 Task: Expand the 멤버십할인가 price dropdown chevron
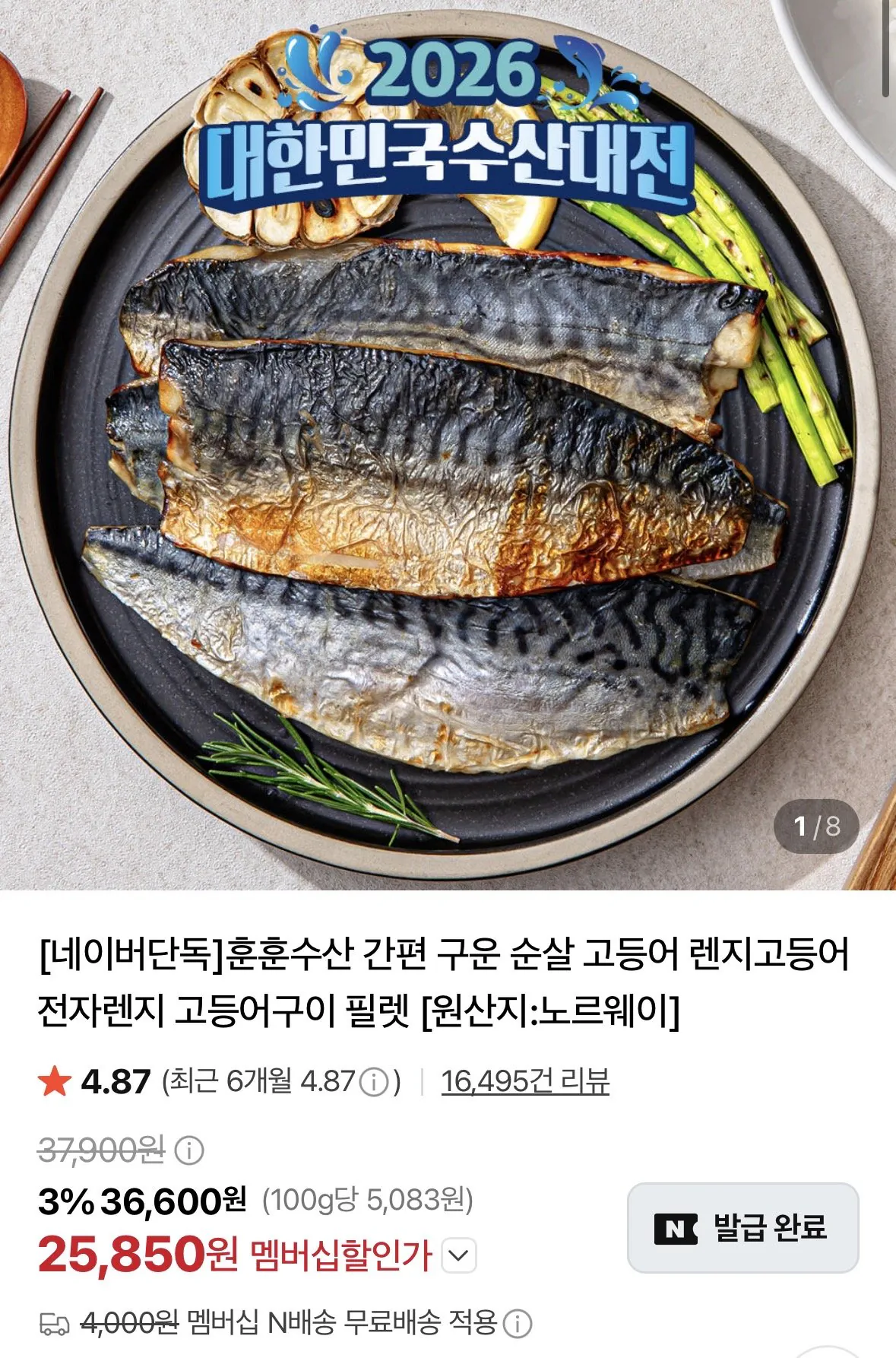[458, 1255]
